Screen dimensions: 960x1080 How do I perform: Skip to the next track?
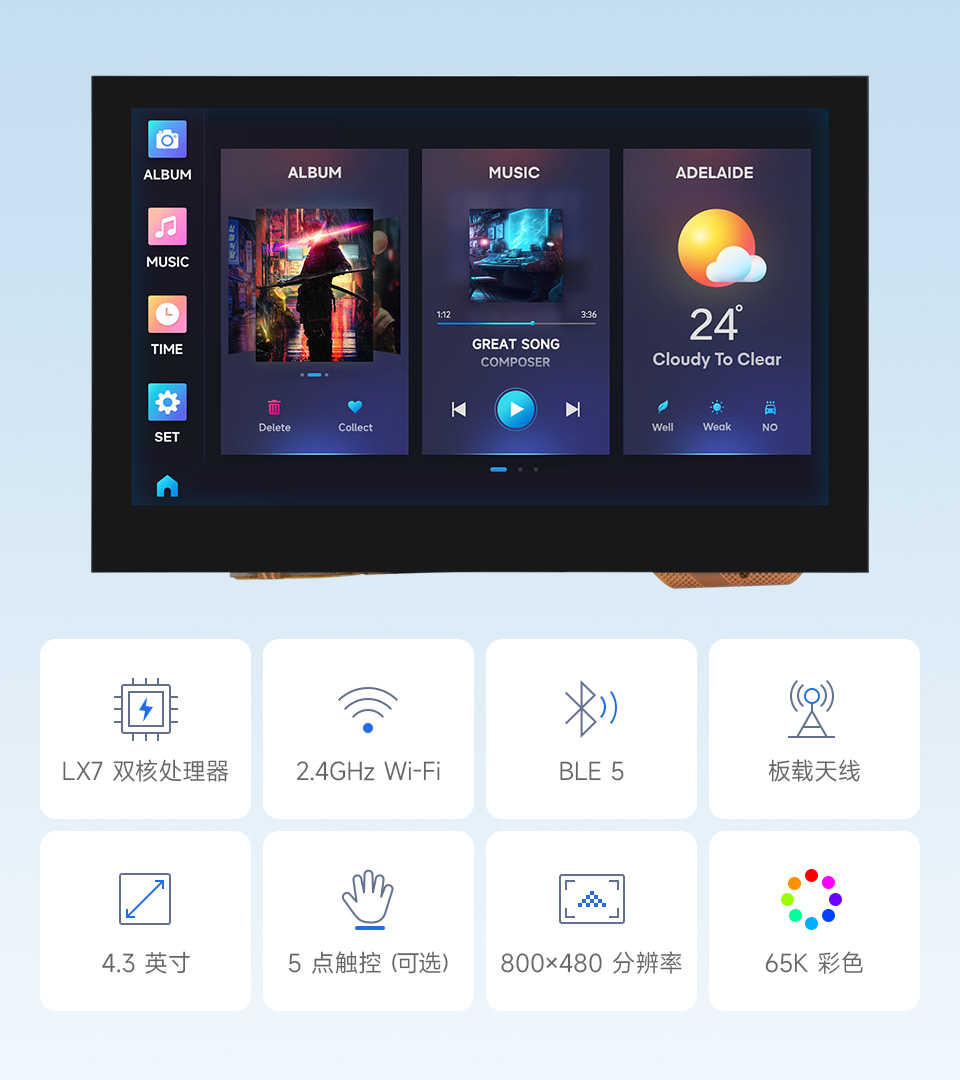[573, 409]
